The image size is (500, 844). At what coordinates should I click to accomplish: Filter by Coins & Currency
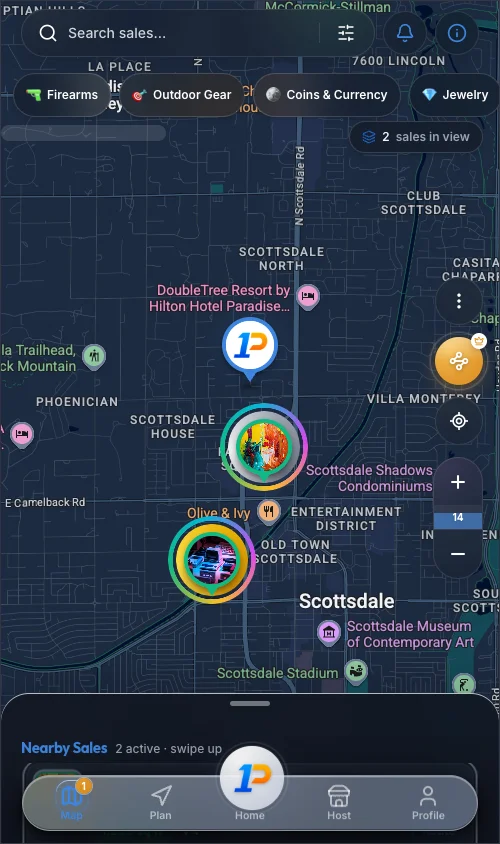[327, 95]
